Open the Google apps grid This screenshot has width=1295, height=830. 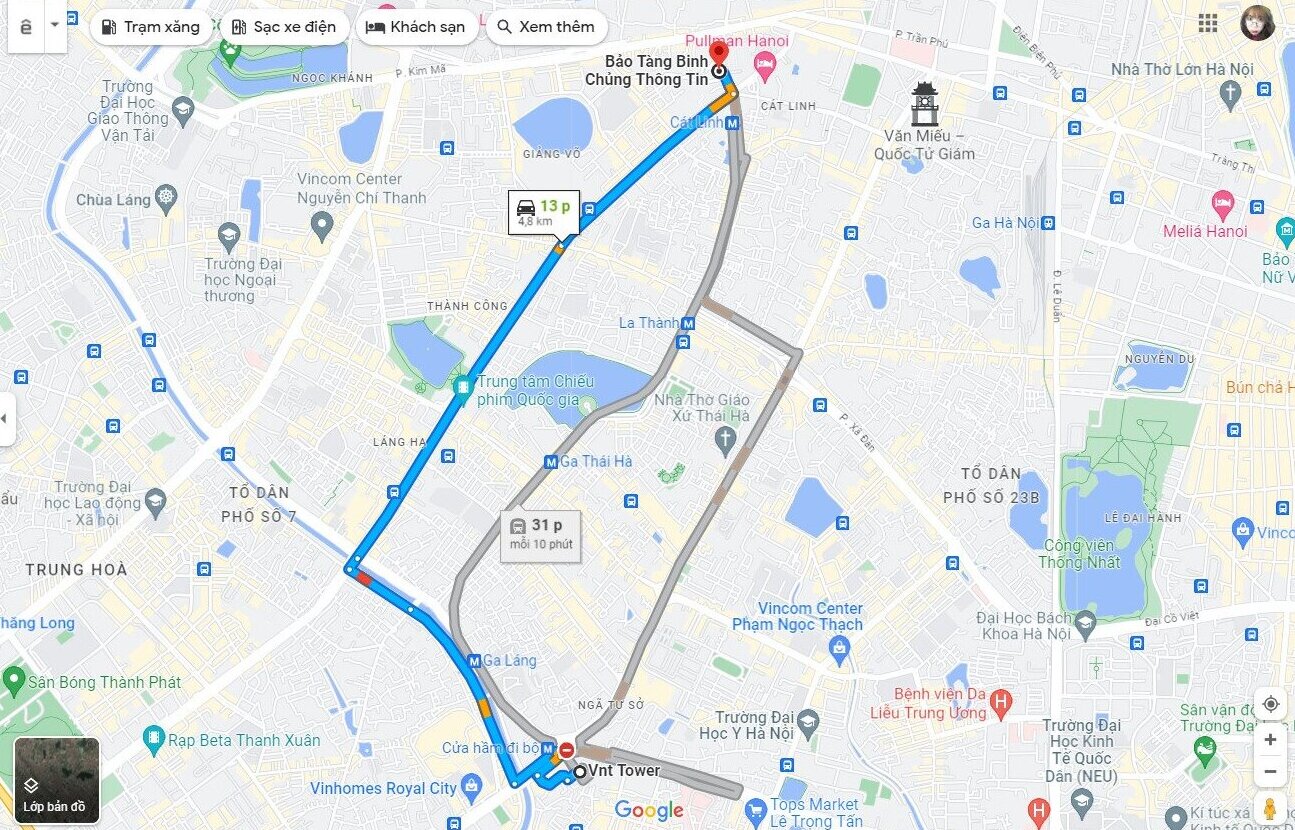click(x=1208, y=23)
